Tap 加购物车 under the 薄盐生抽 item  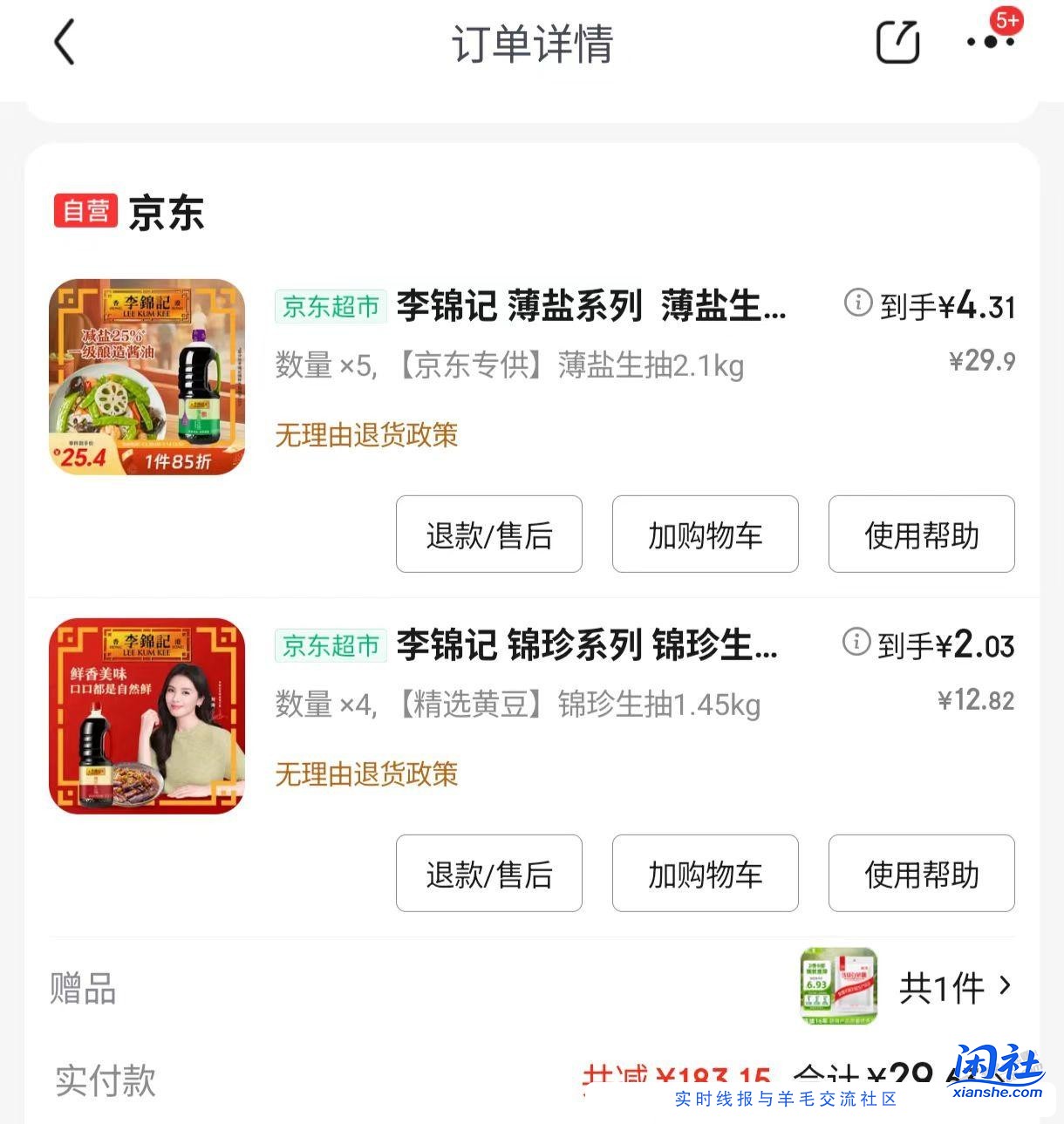tap(705, 534)
